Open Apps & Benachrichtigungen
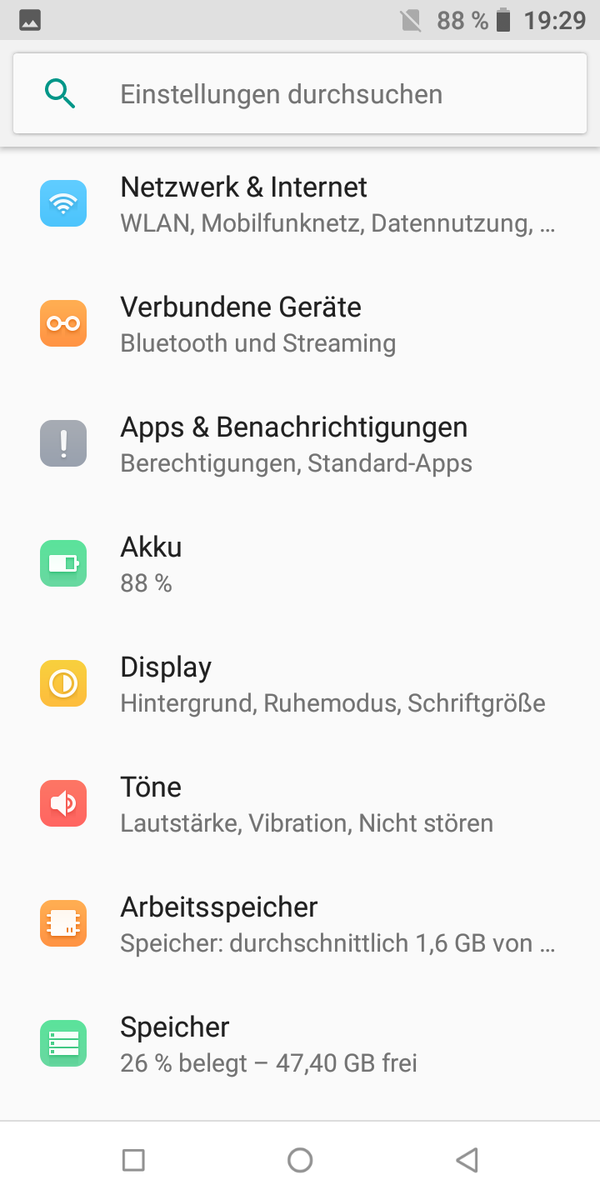This screenshot has width=600, height=1200. pos(300,444)
